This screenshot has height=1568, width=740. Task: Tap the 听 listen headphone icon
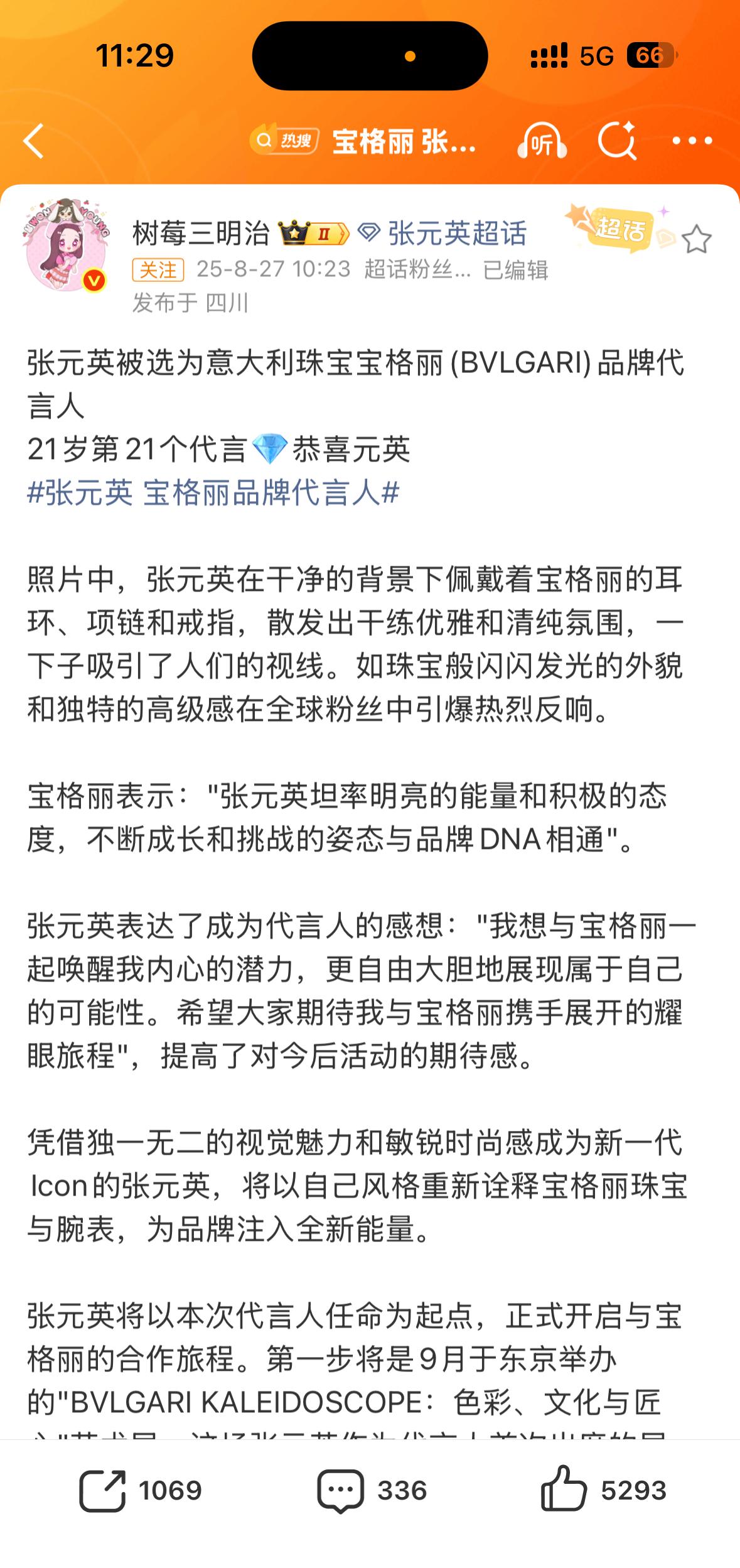click(x=542, y=141)
